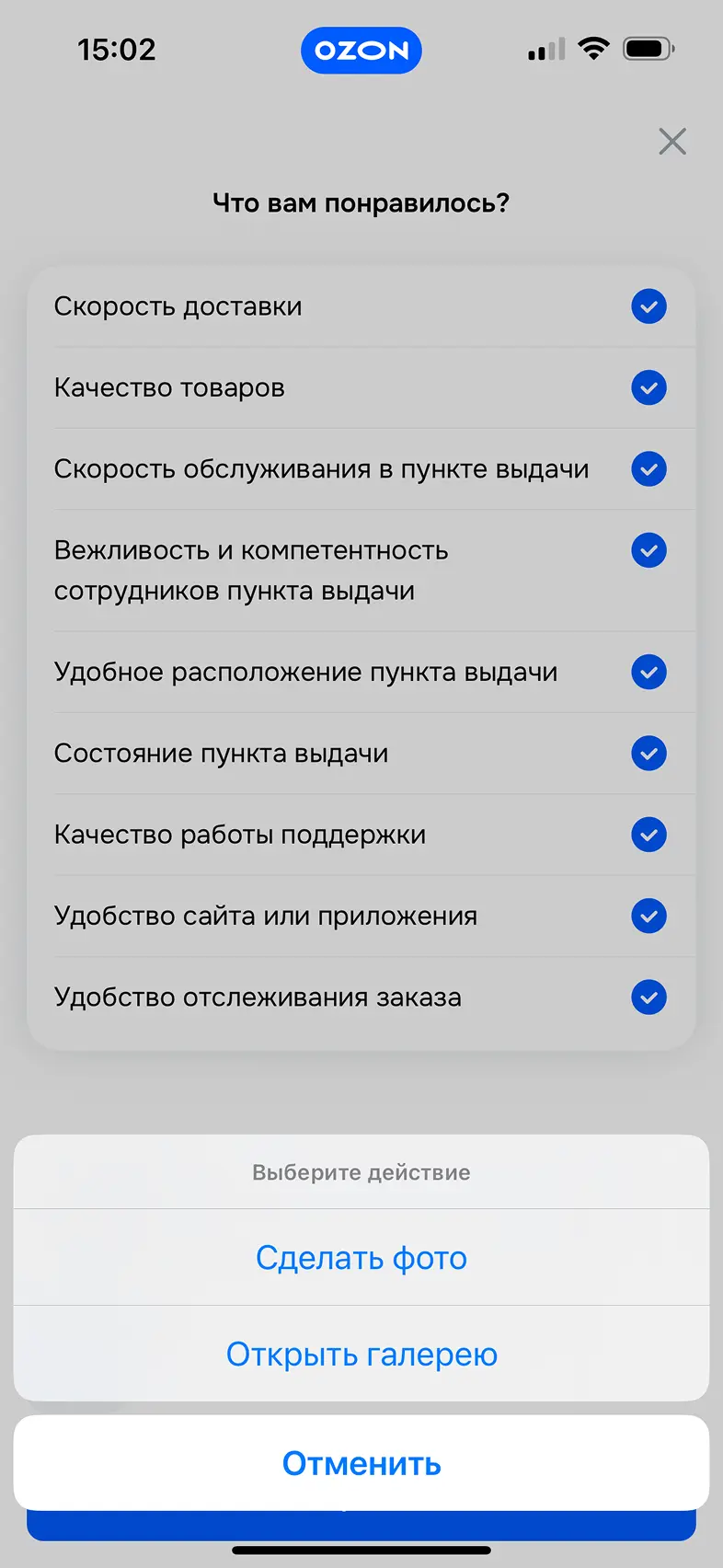Select Открыть галерею option
The height and width of the screenshot is (1568, 723).
(x=361, y=1355)
